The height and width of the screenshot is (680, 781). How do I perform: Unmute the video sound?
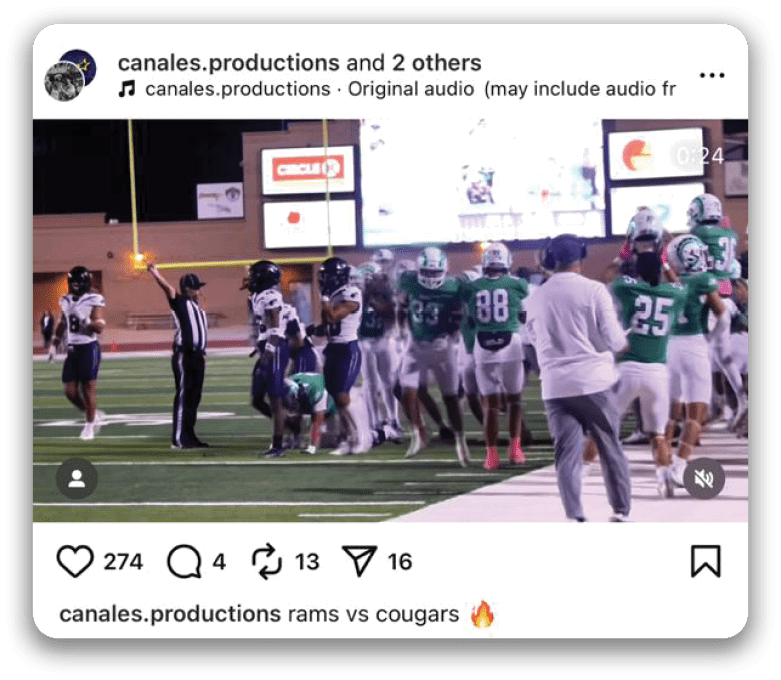[x=704, y=478]
